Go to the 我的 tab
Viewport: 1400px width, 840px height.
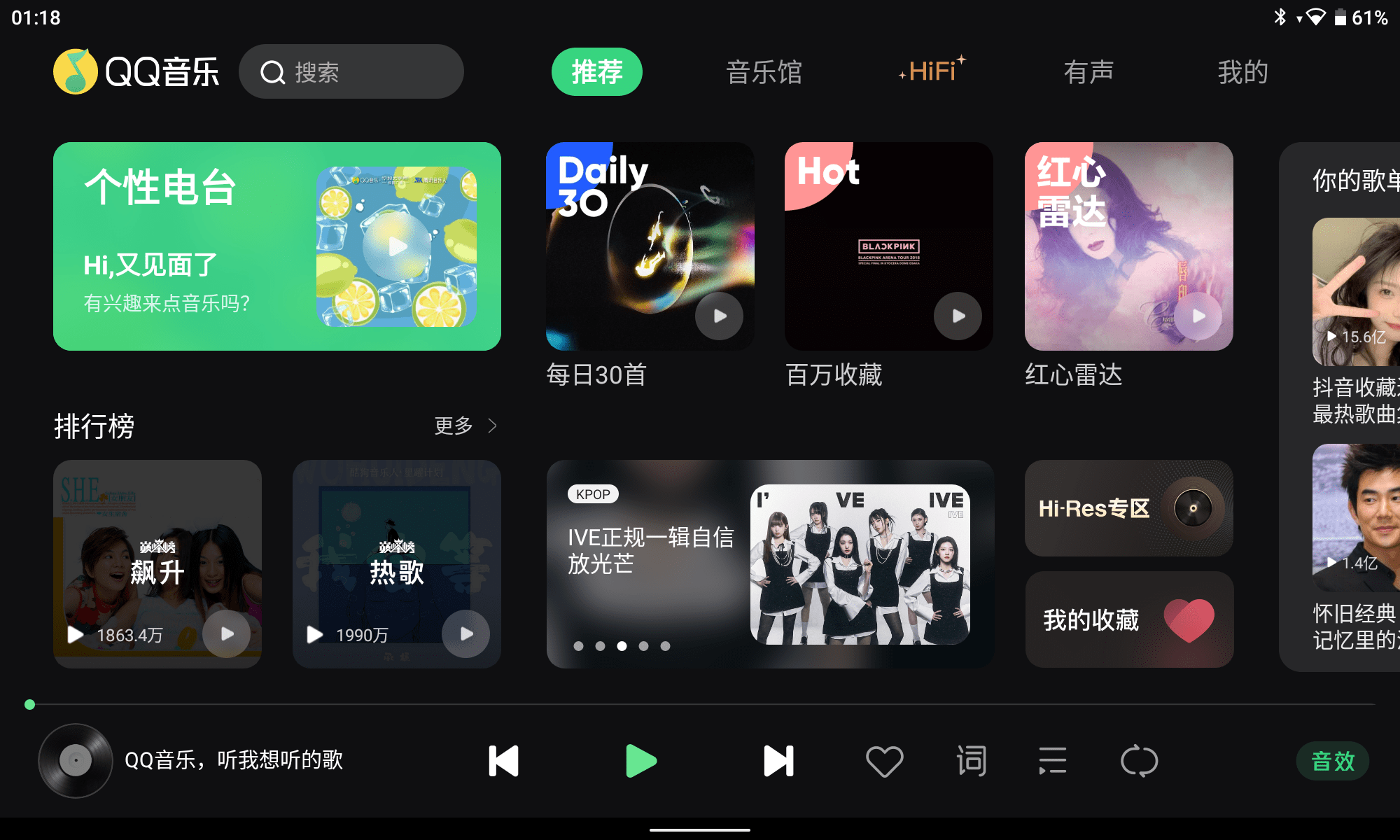(1242, 72)
